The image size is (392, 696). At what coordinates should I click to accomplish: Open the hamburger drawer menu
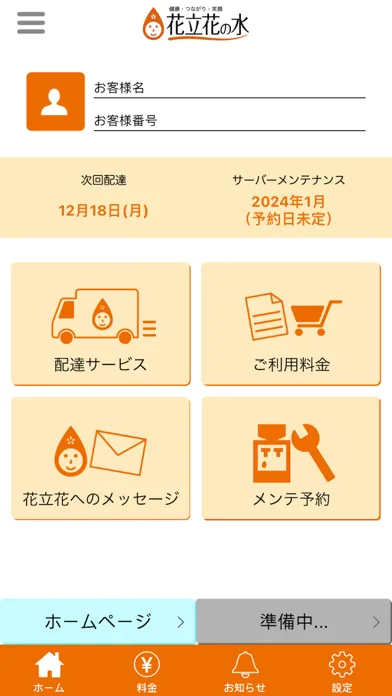pyautogui.click(x=31, y=23)
